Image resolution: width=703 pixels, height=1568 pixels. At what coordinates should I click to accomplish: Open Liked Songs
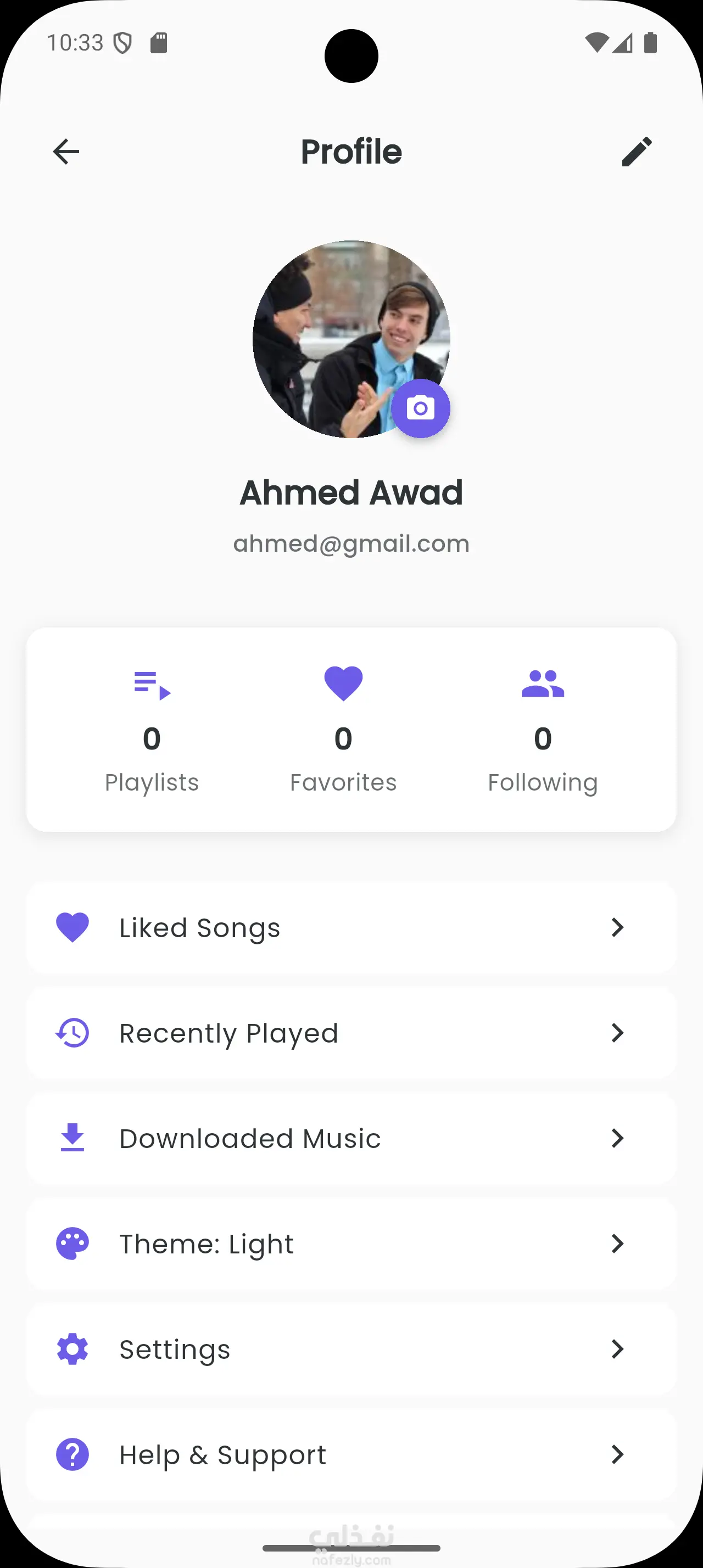[351, 928]
